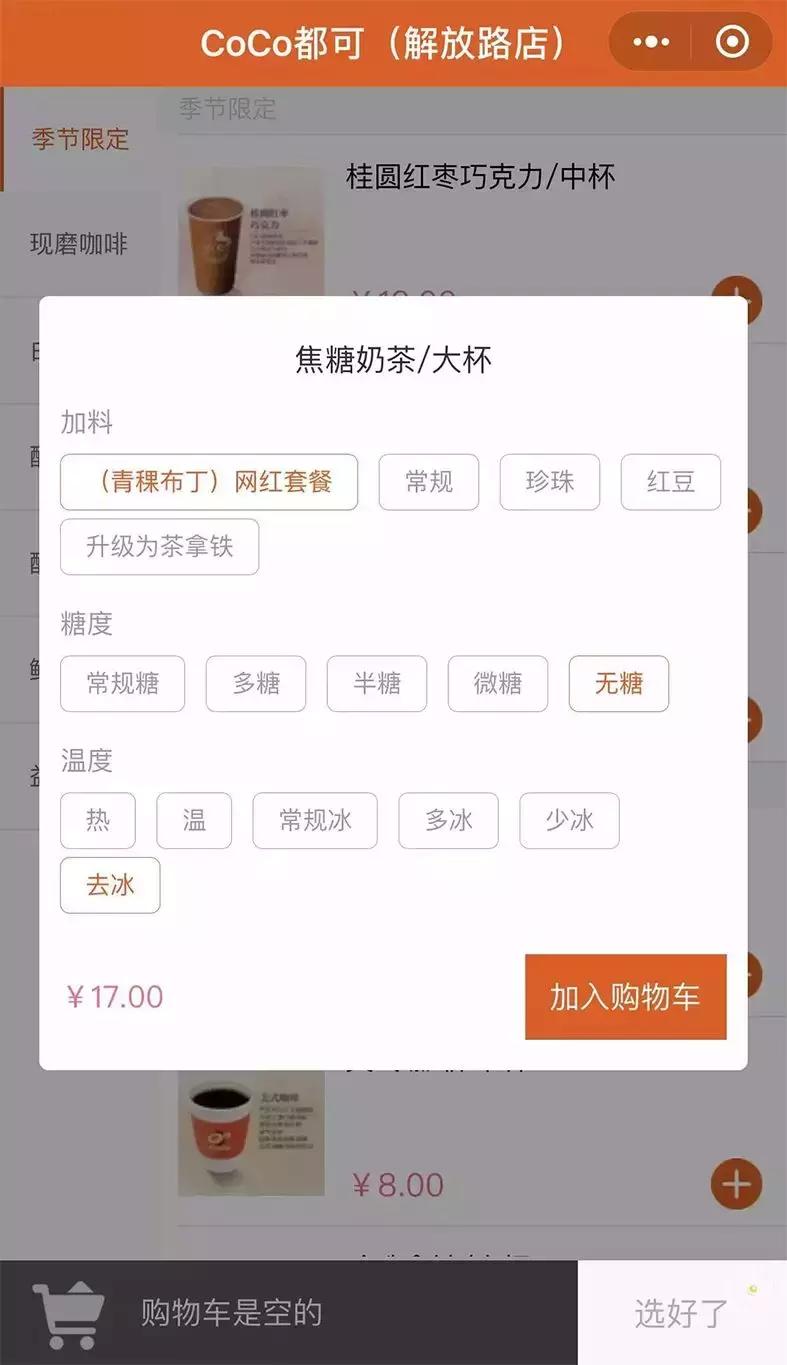Choose the 热 temperature option

(97, 820)
